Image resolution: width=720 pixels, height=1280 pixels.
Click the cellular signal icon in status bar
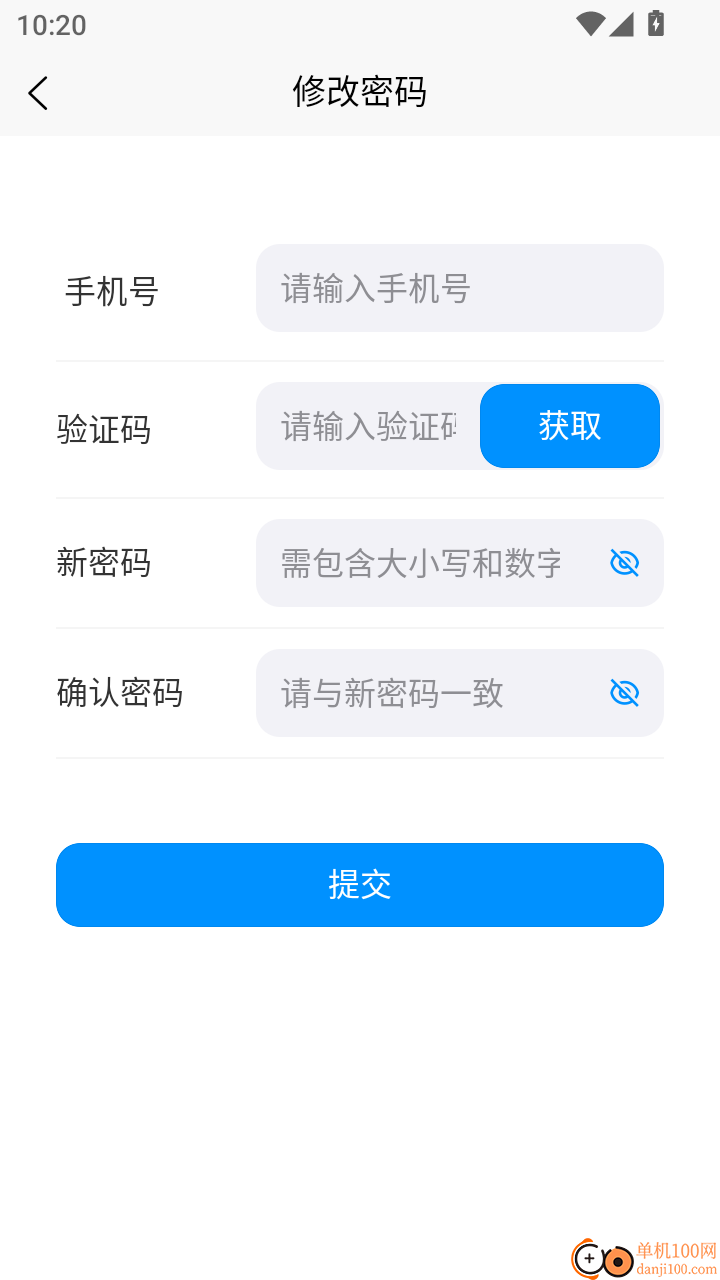click(x=622, y=25)
